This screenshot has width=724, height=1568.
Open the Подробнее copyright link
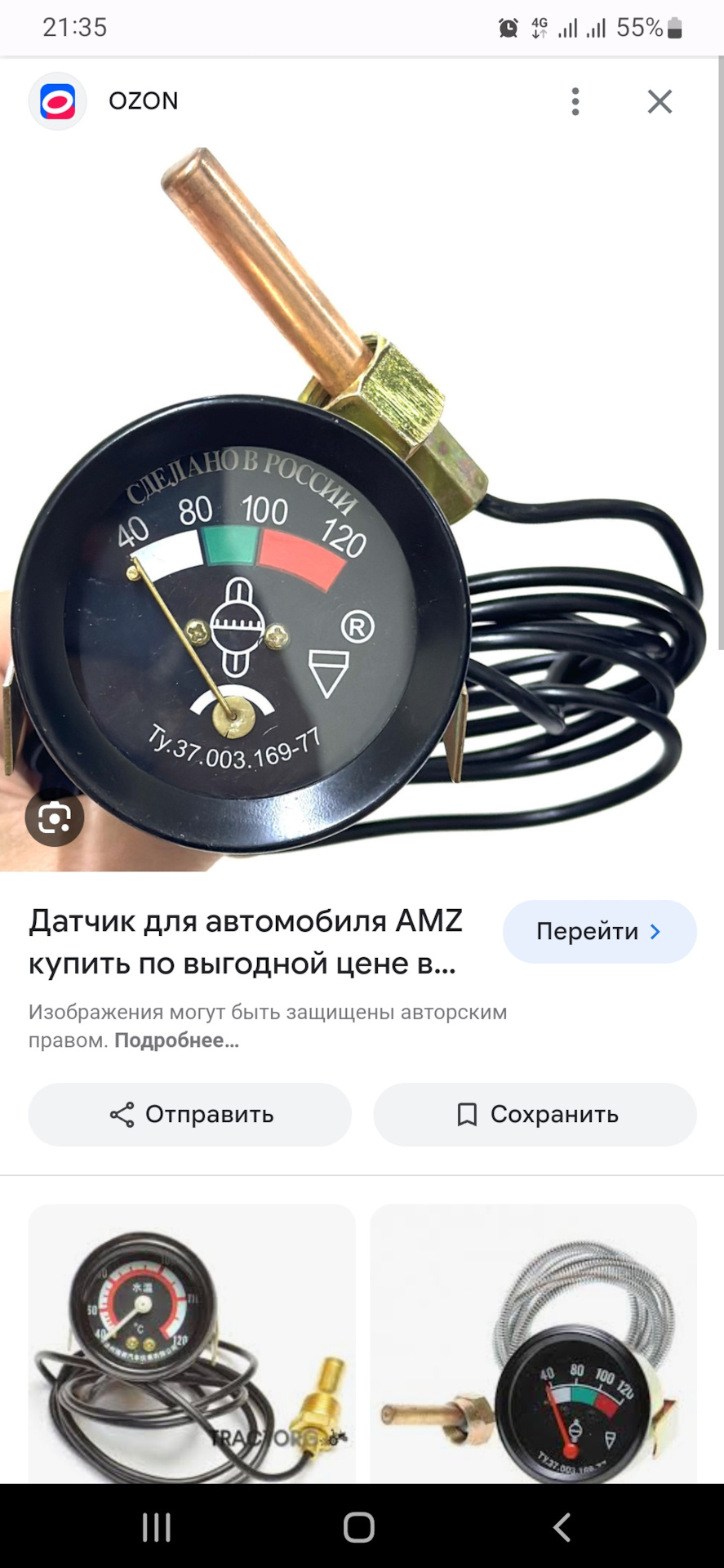pos(176,1040)
